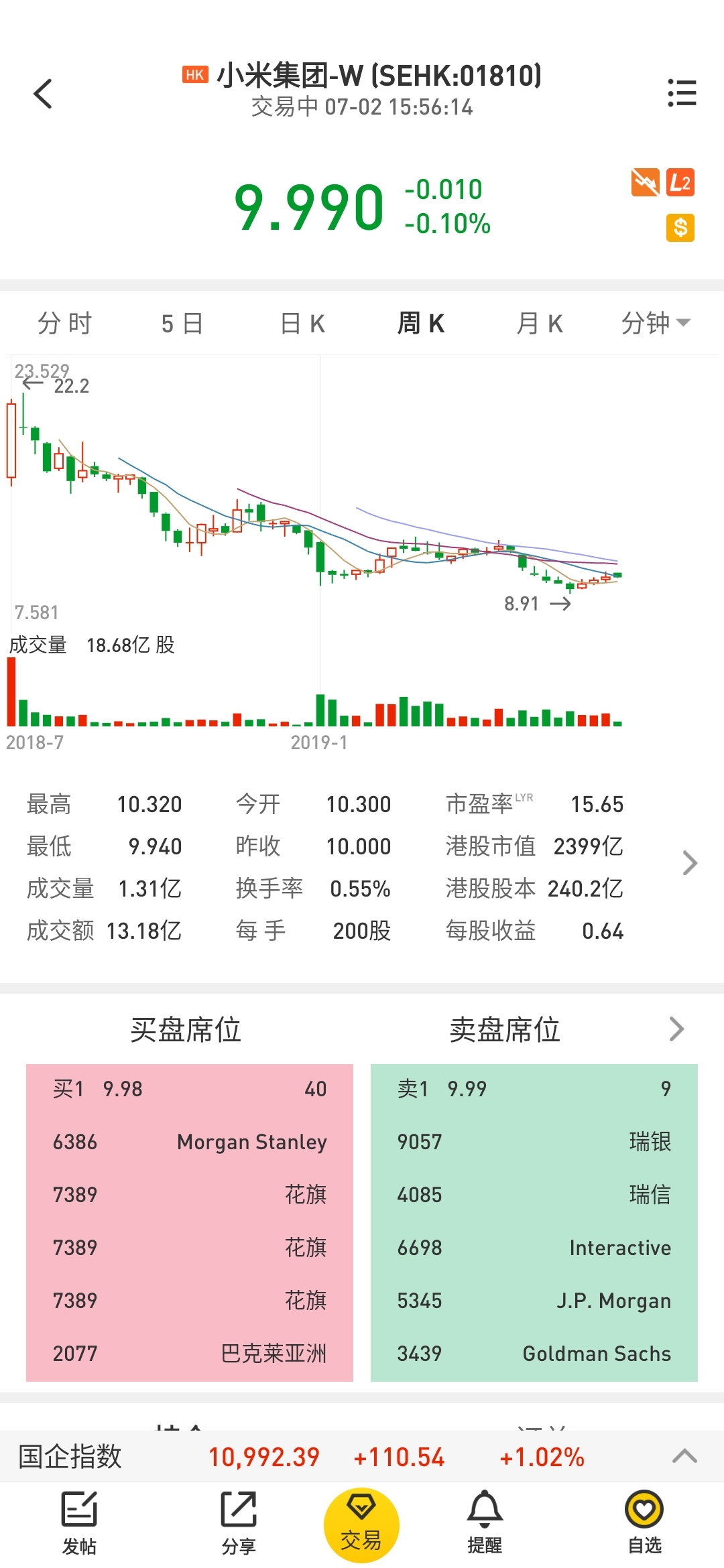724x1568 pixels.
Task: Set a price alert with 提醒
Action: click(485, 1522)
